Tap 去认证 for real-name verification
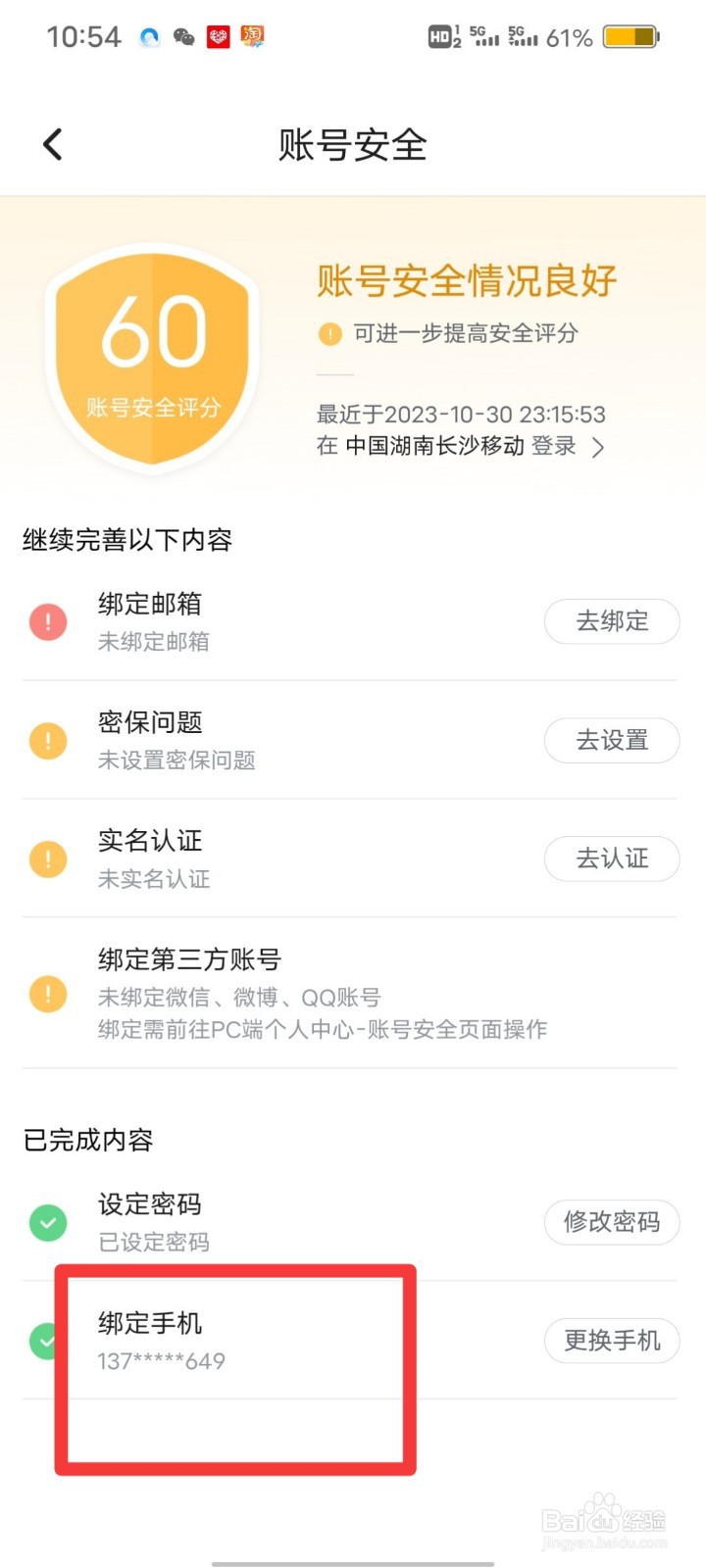The height and width of the screenshot is (1568, 706). [x=612, y=858]
